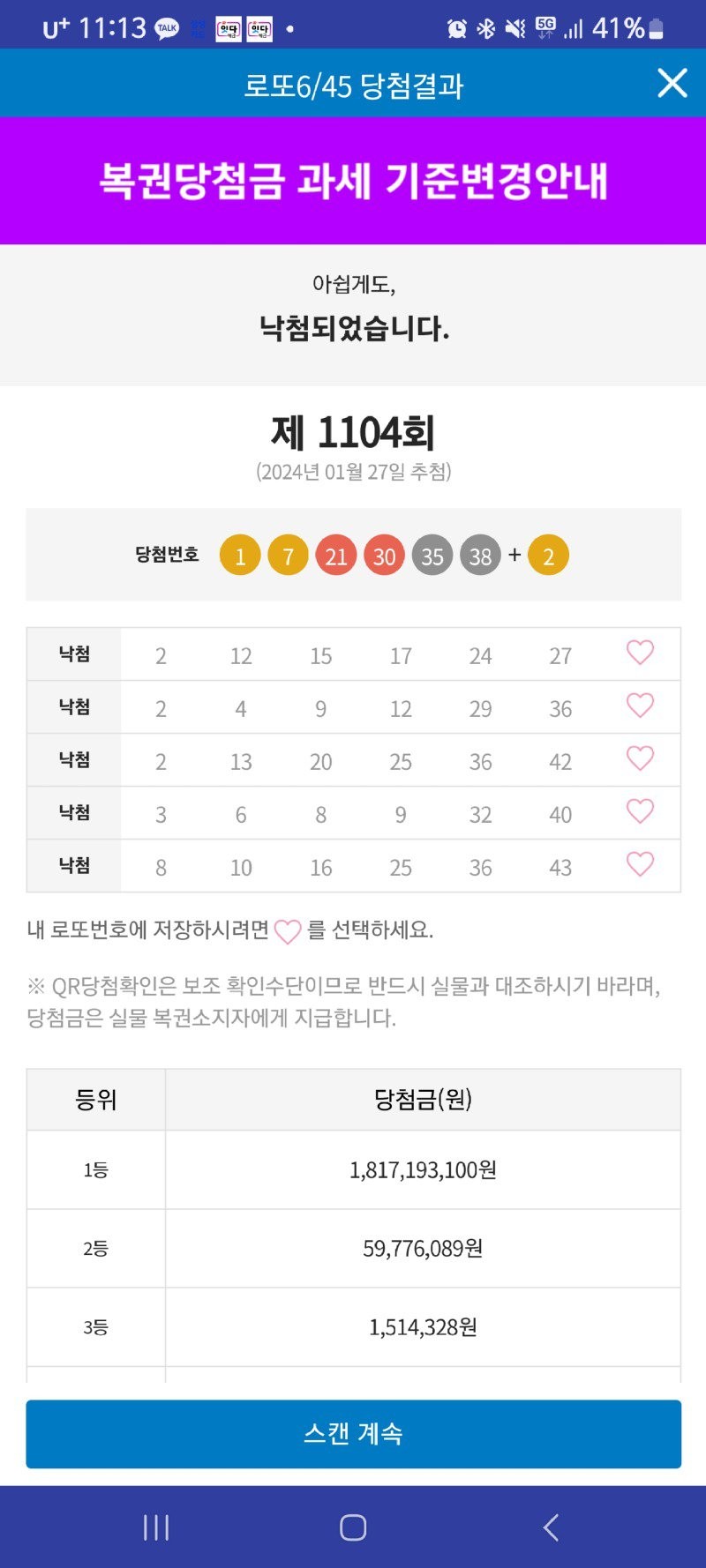Save the row 3 6 8 9 32 40

pyautogui.click(x=640, y=811)
